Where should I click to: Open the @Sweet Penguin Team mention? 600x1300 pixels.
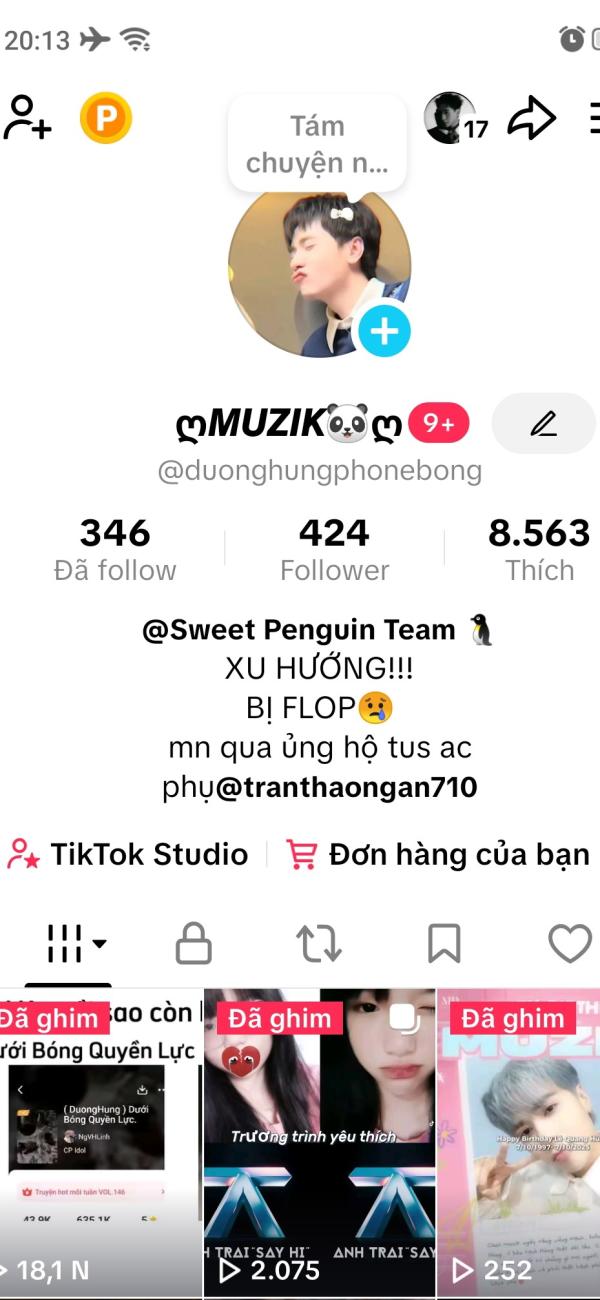(299, 630)
